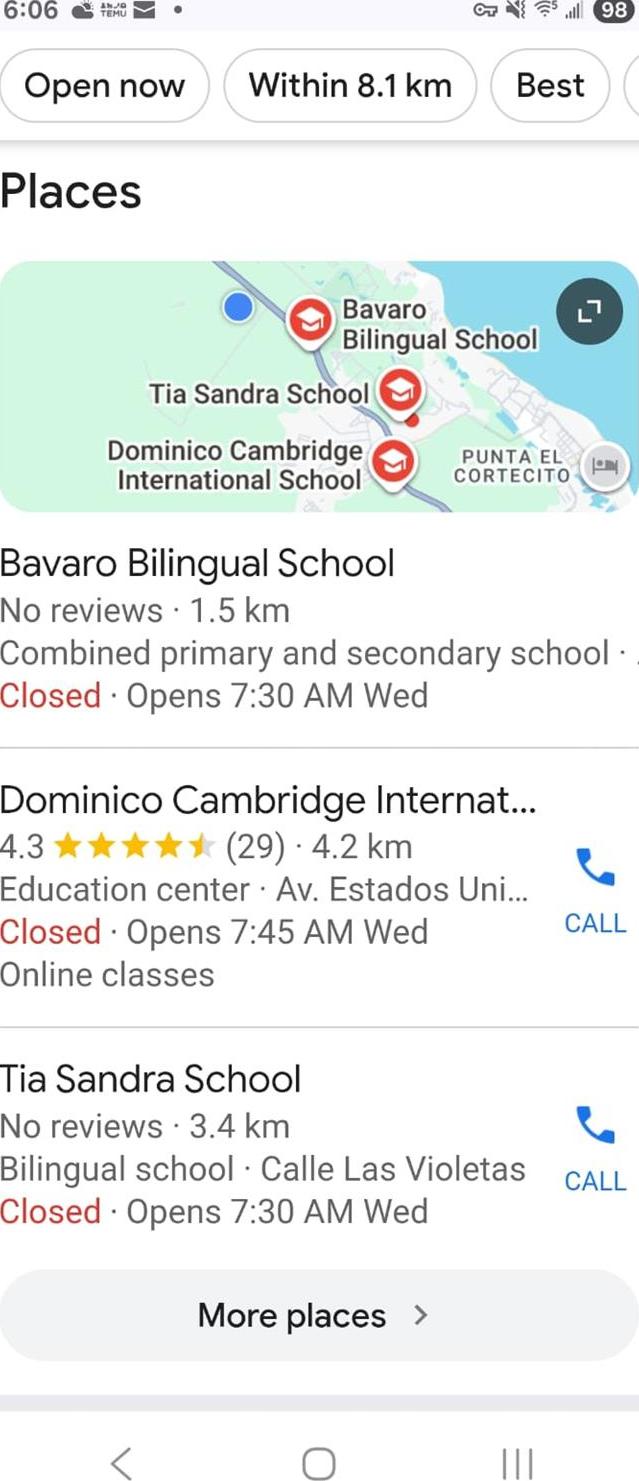The image size is (639, 1481).
Task: Choose the Best filter chip
Action: click(x=550, y=85)
